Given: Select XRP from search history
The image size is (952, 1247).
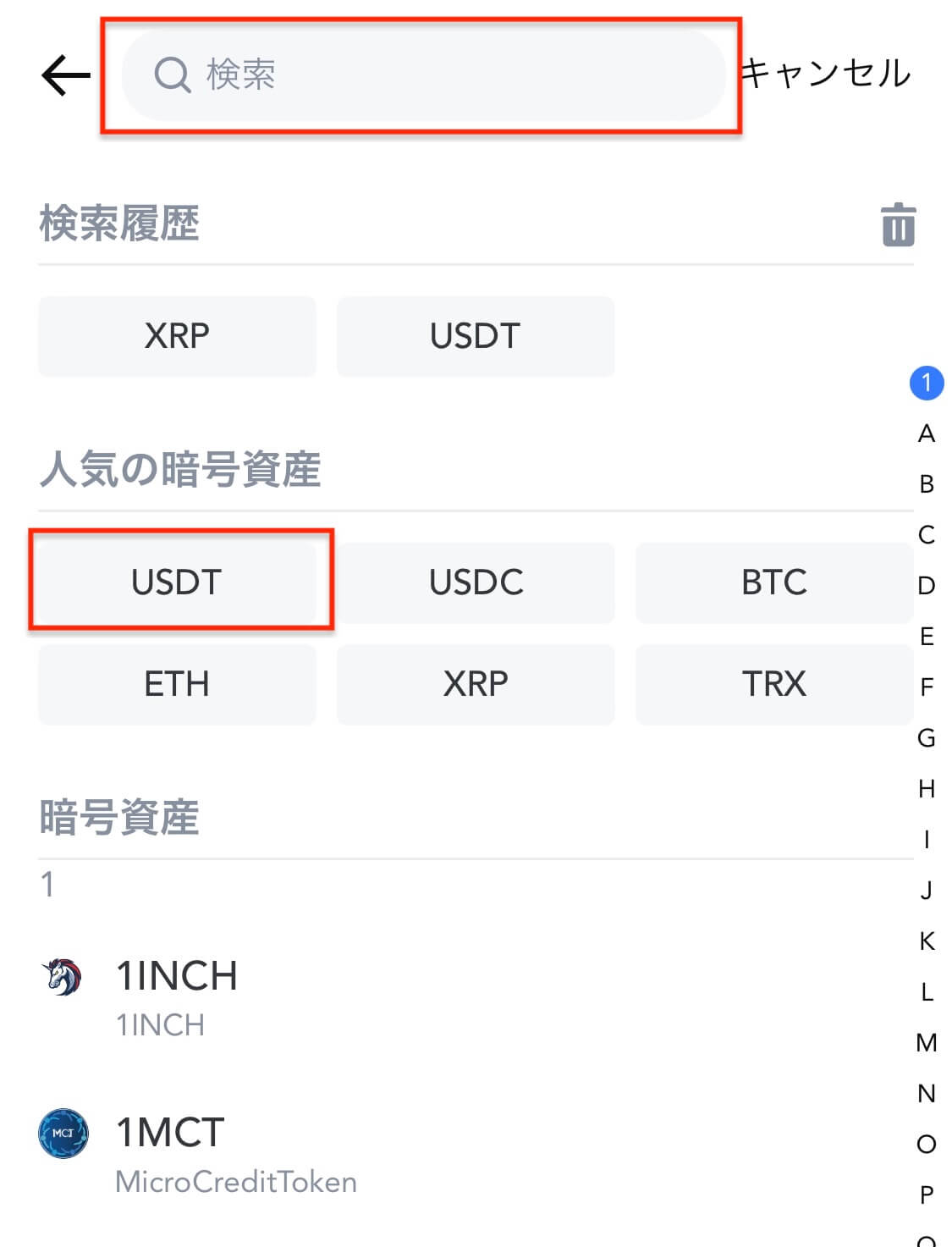Looking at the screenshot, I should [x=177, y=336].
